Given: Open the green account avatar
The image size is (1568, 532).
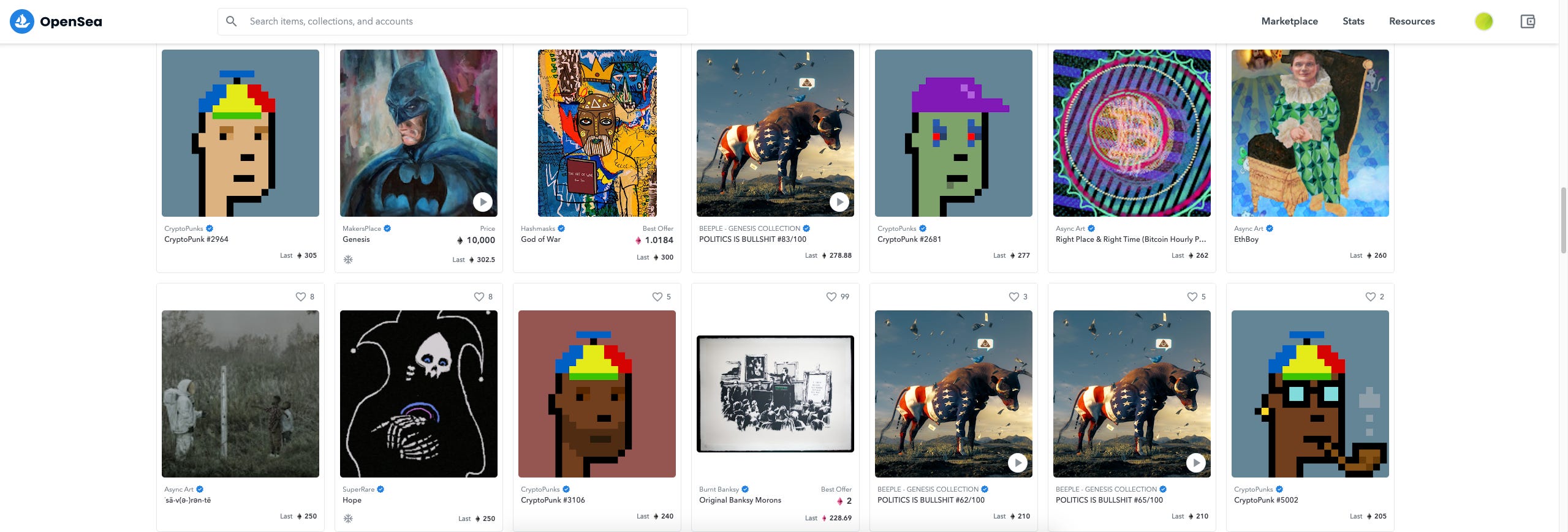Looking at the screenshot, I should (1483, 21).
